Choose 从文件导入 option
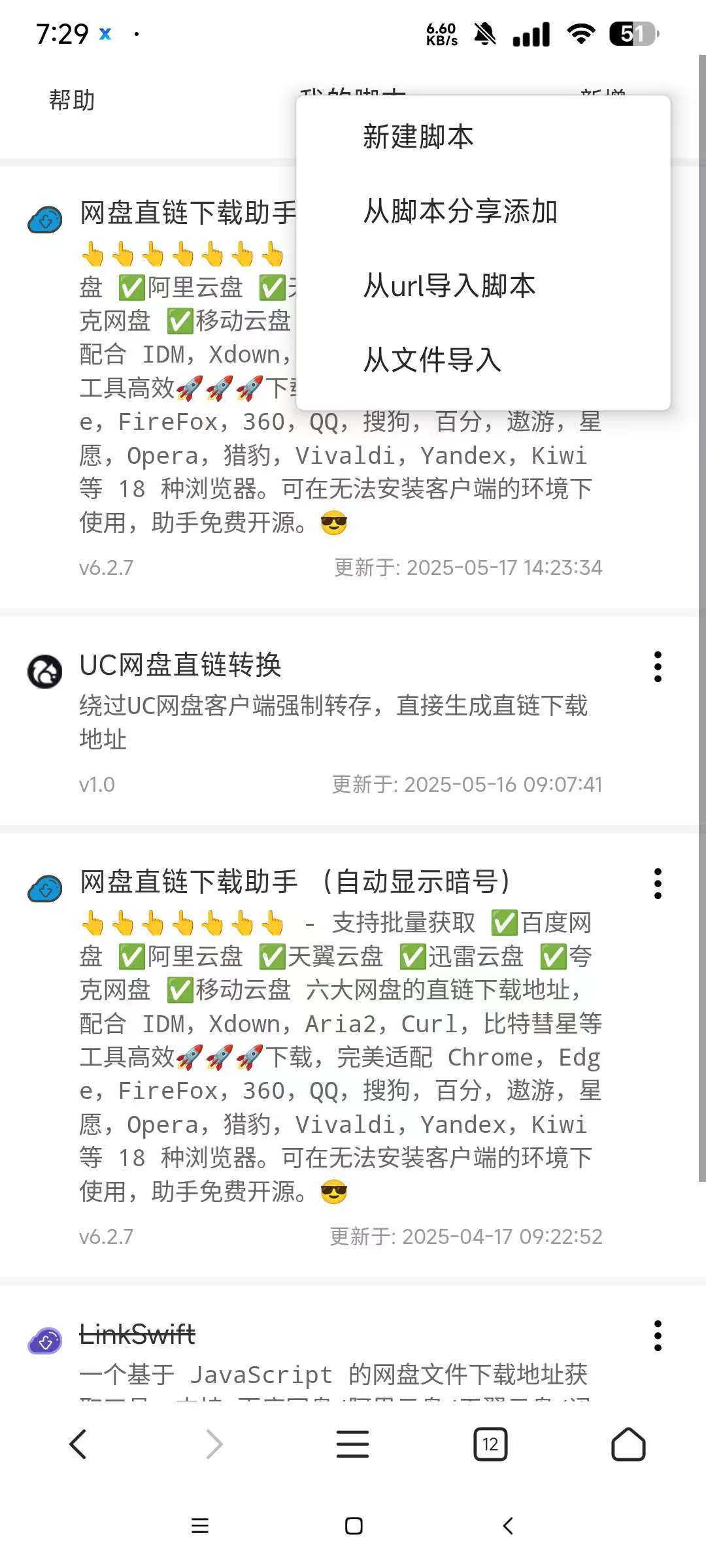Image resolution: width=706 pixels, height=1568 pixels. [433, 360]
